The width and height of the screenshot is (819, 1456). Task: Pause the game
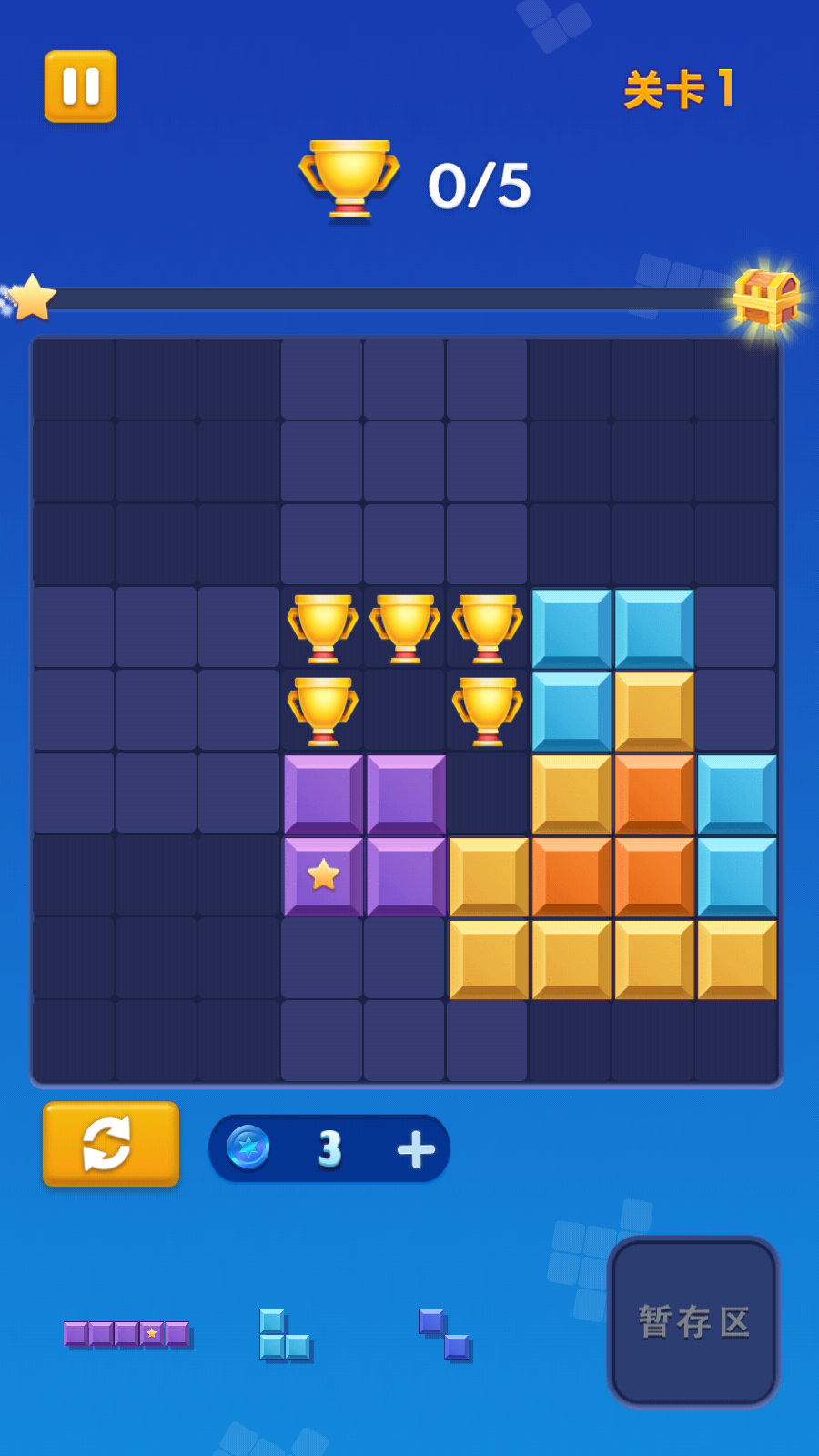(x=80, y=86)
